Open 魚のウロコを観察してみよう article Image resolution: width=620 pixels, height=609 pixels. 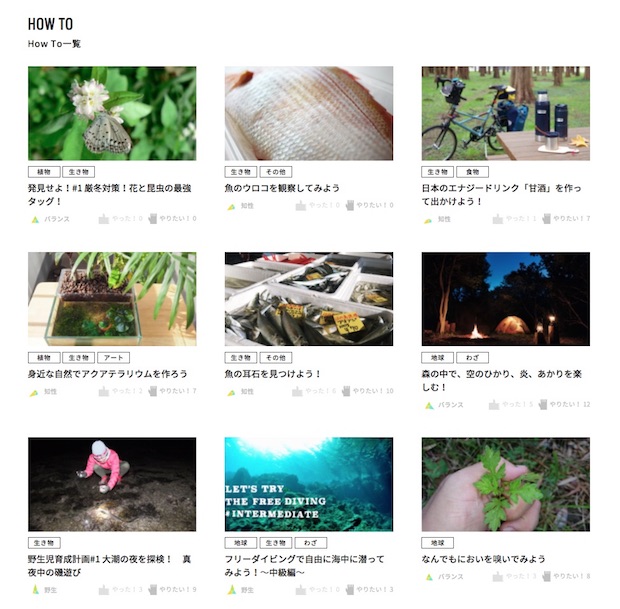pos(282,188)
